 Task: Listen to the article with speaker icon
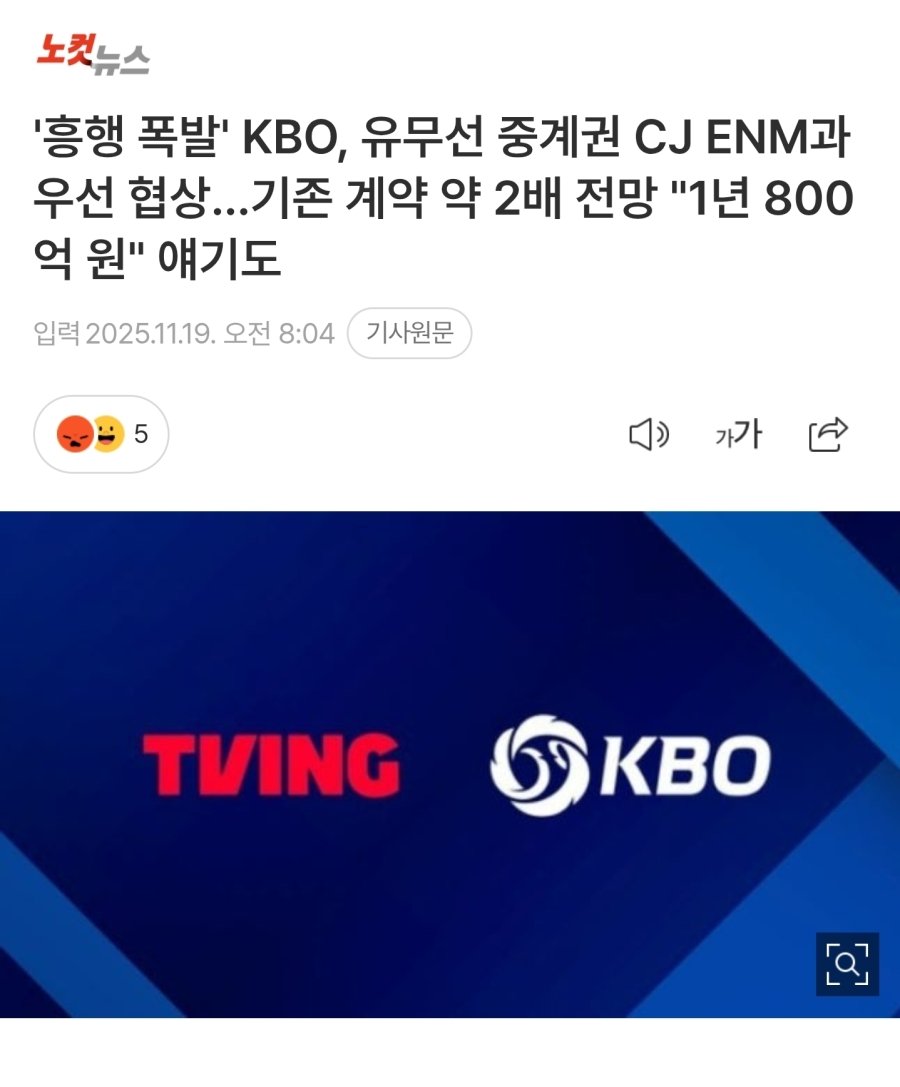point(648,434)
